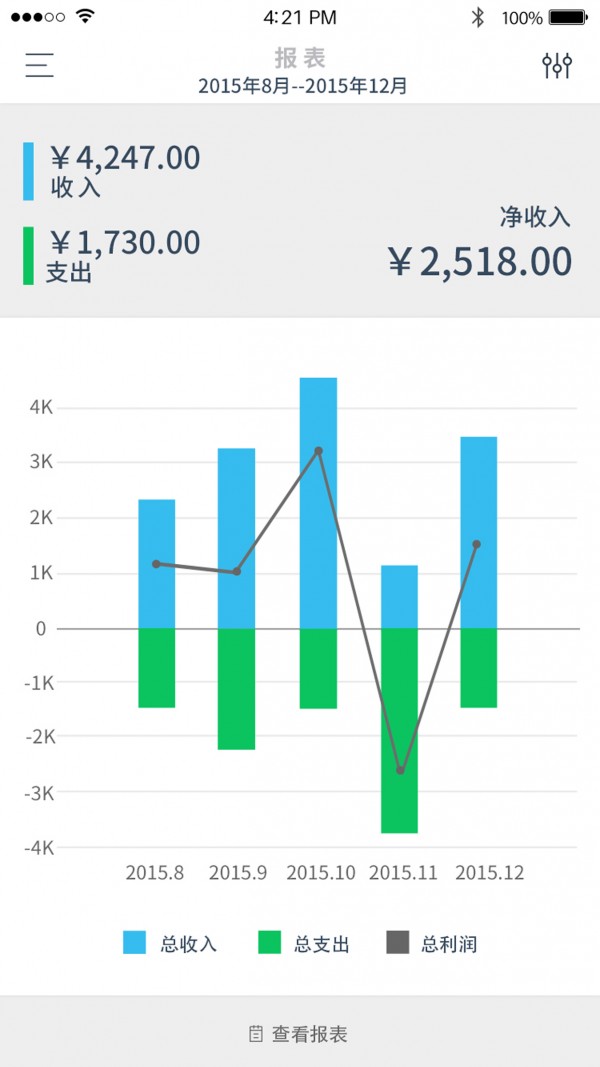This screenshot has height=1067, width=600.
Task: Toggle the 总收入 legend item
Action: coord(170,943)
